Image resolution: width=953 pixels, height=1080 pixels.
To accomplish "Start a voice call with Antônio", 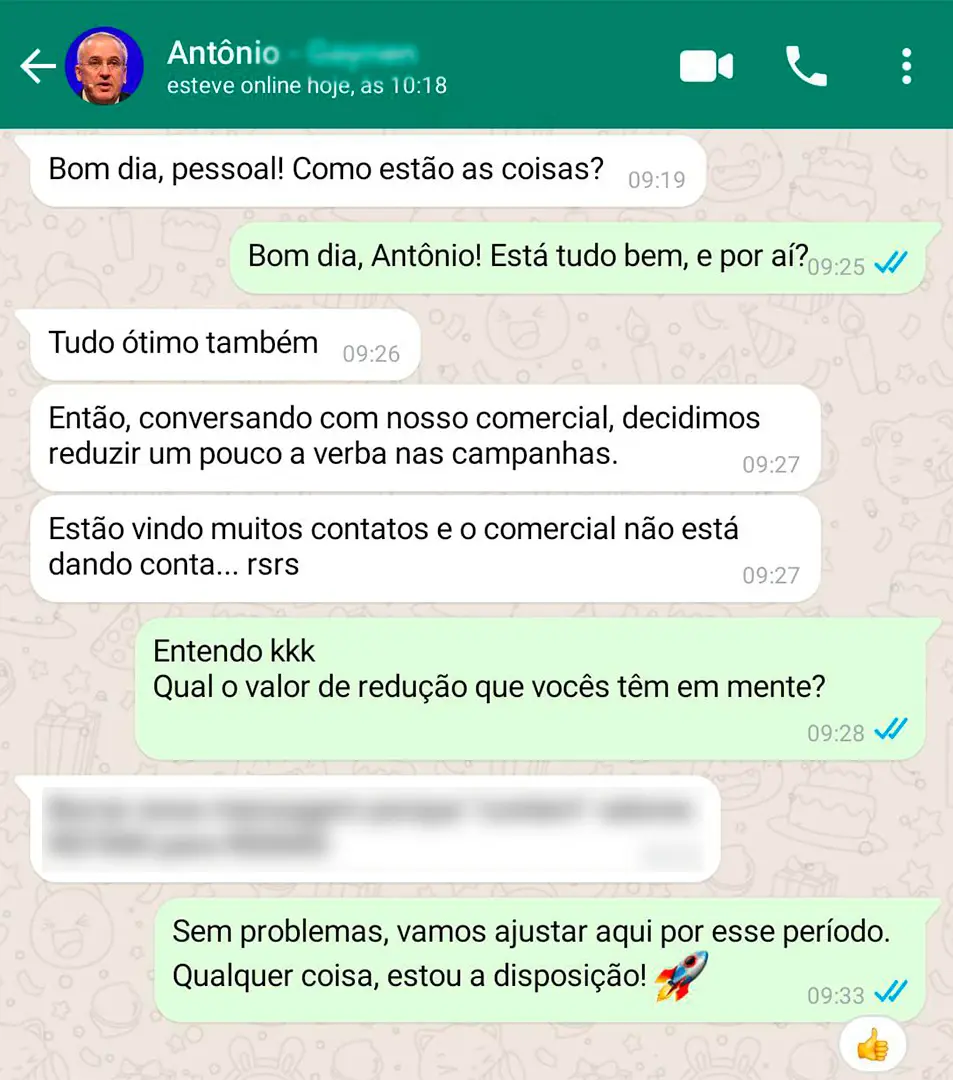I will pyautogui.click(x=805, y=67).
